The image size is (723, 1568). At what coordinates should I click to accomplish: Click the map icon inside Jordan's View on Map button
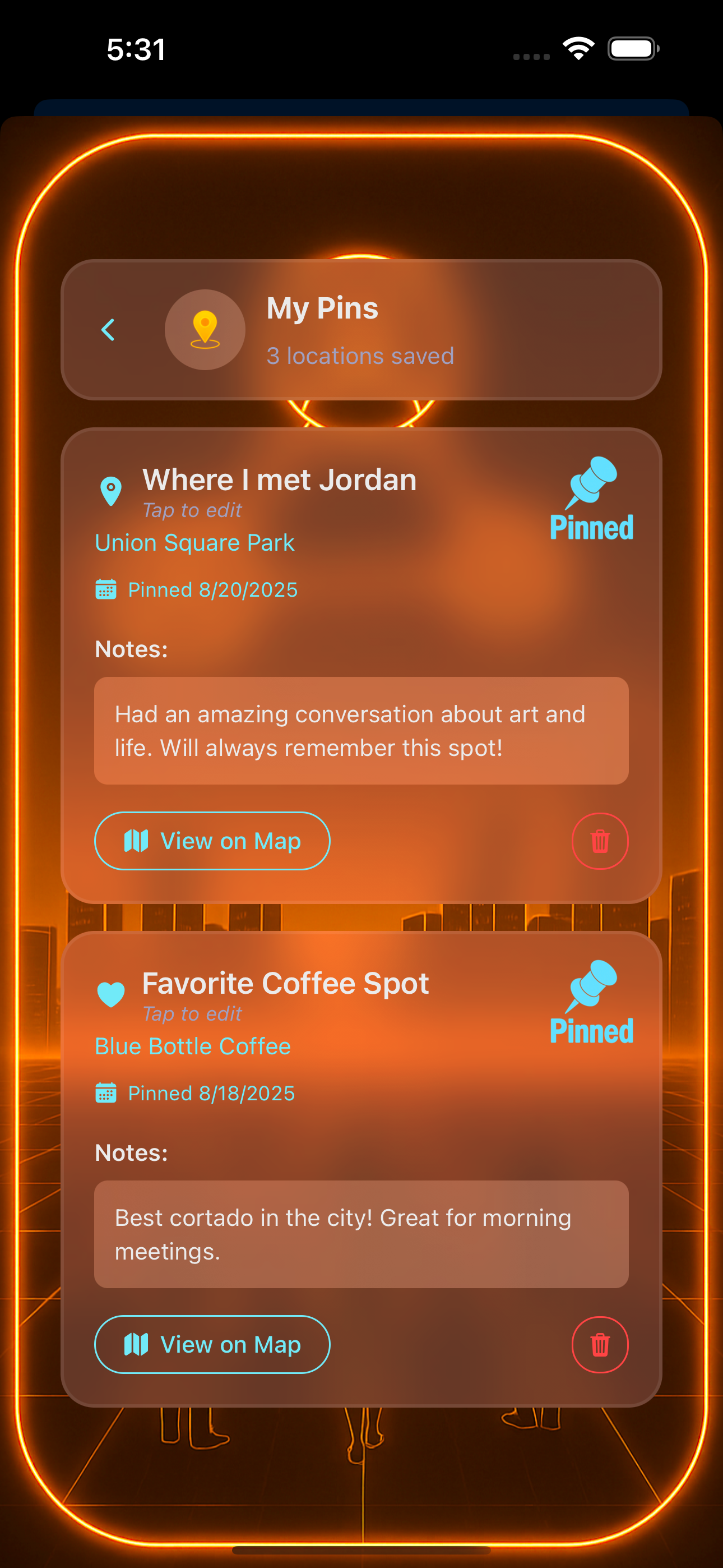click(137, 841)
